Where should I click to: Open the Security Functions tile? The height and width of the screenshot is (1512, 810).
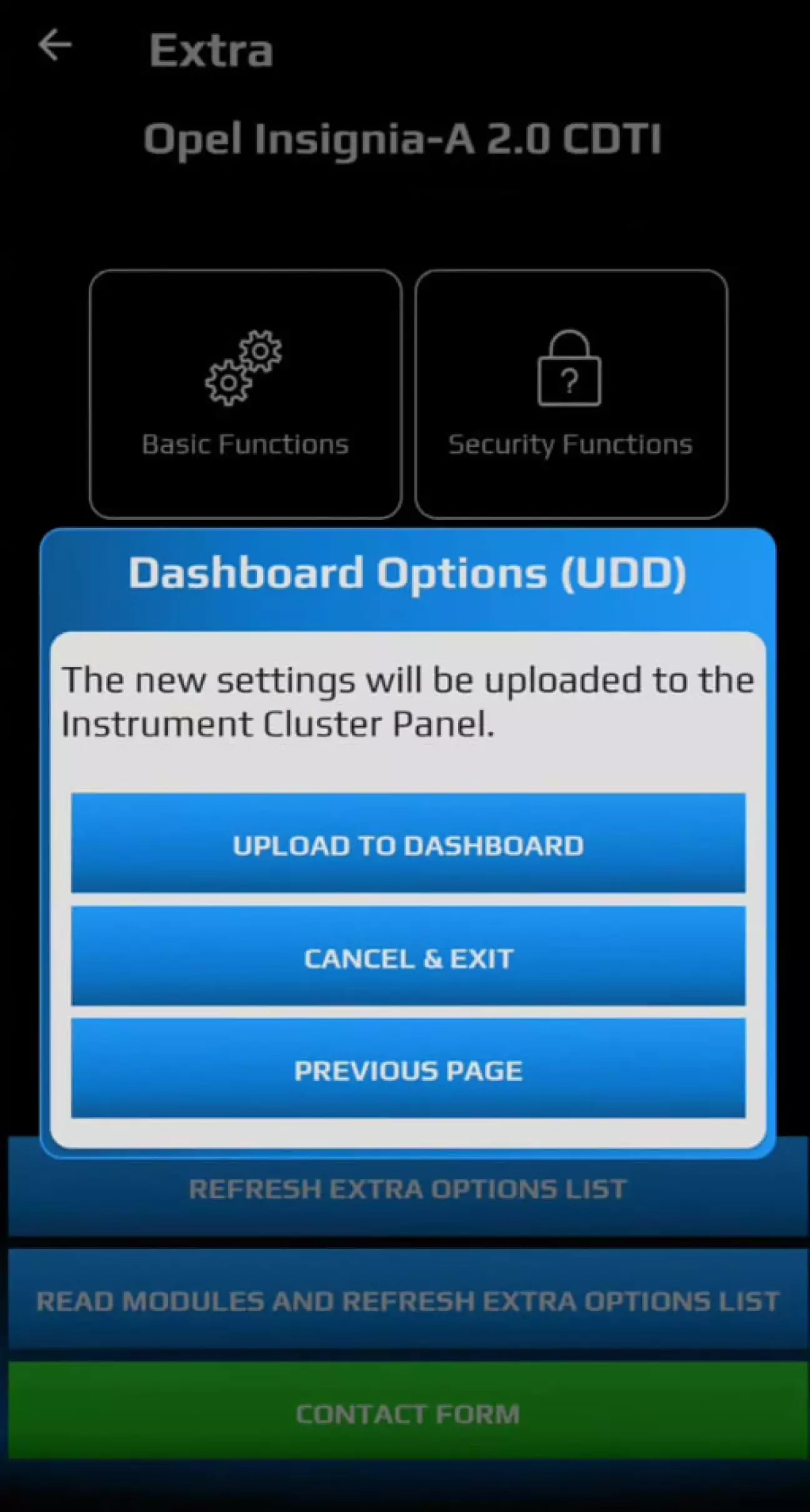(571, 394)
